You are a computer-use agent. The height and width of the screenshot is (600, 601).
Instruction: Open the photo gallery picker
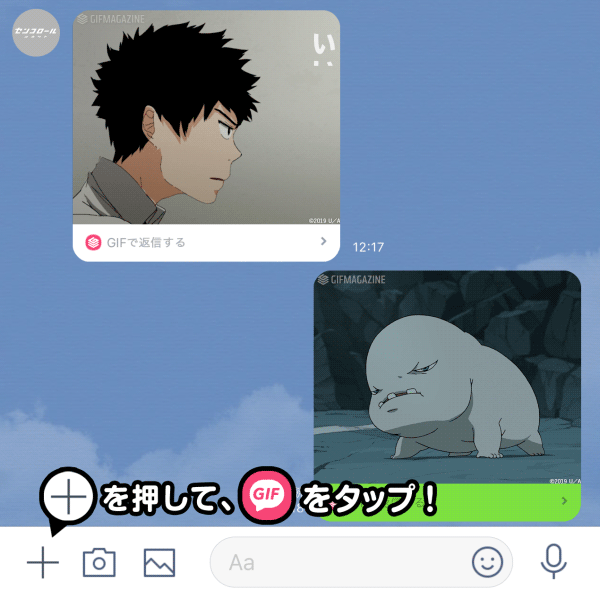point(159,562)
